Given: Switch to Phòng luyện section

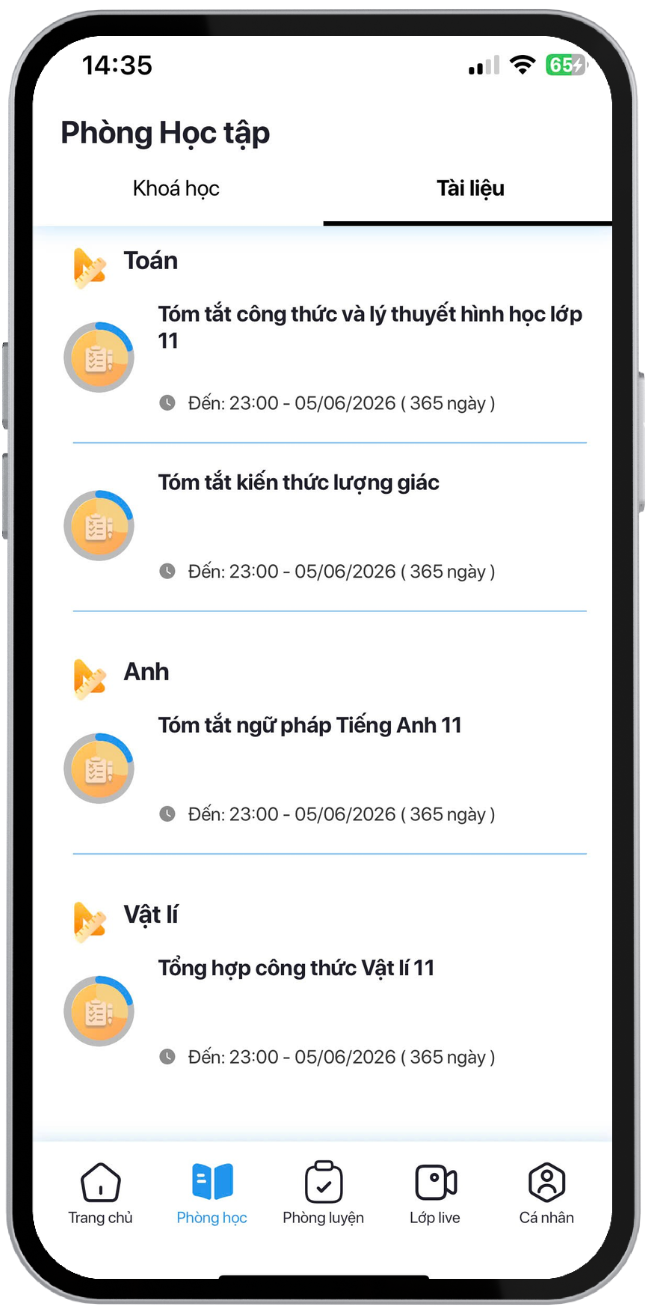Looking at the screenshot, I should point(323,1193).
